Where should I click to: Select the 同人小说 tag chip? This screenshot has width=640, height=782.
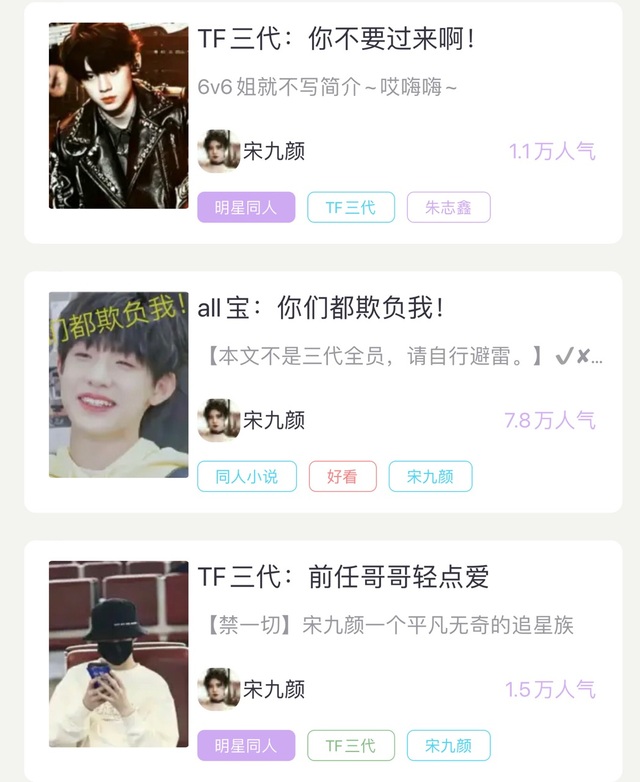(x=246, y=477)
